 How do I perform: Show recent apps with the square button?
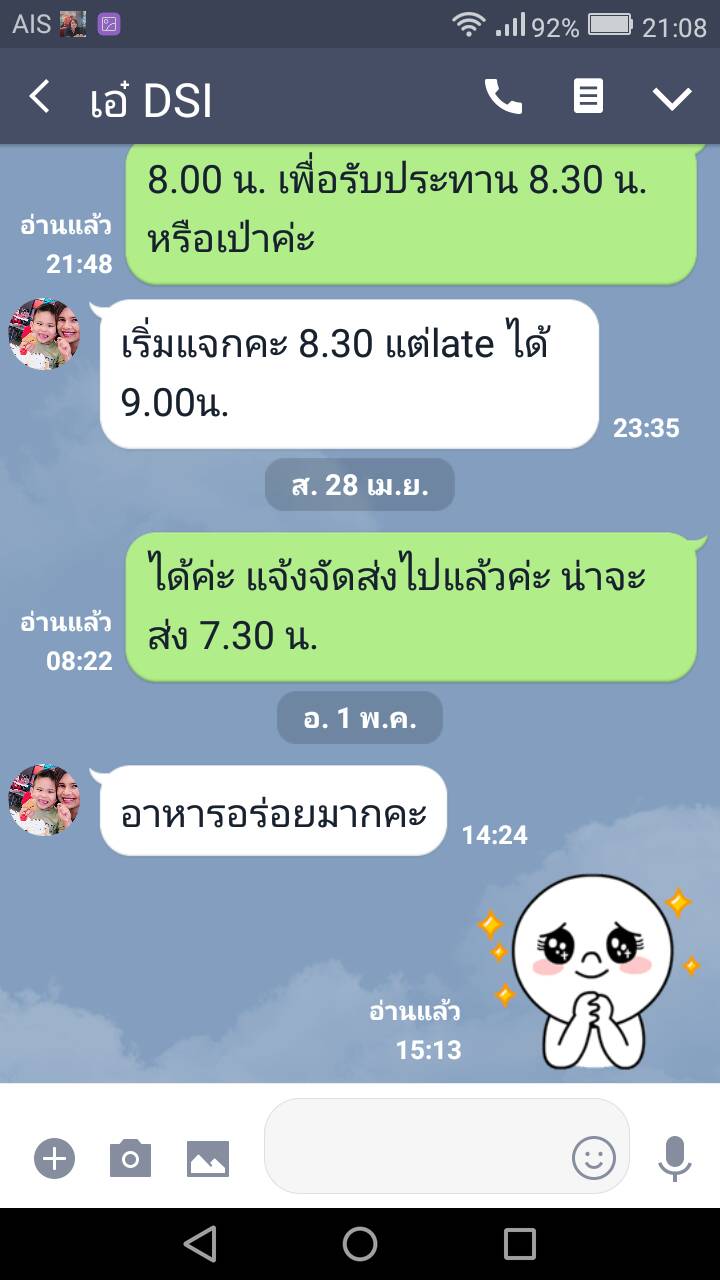tap(520, 1244)
